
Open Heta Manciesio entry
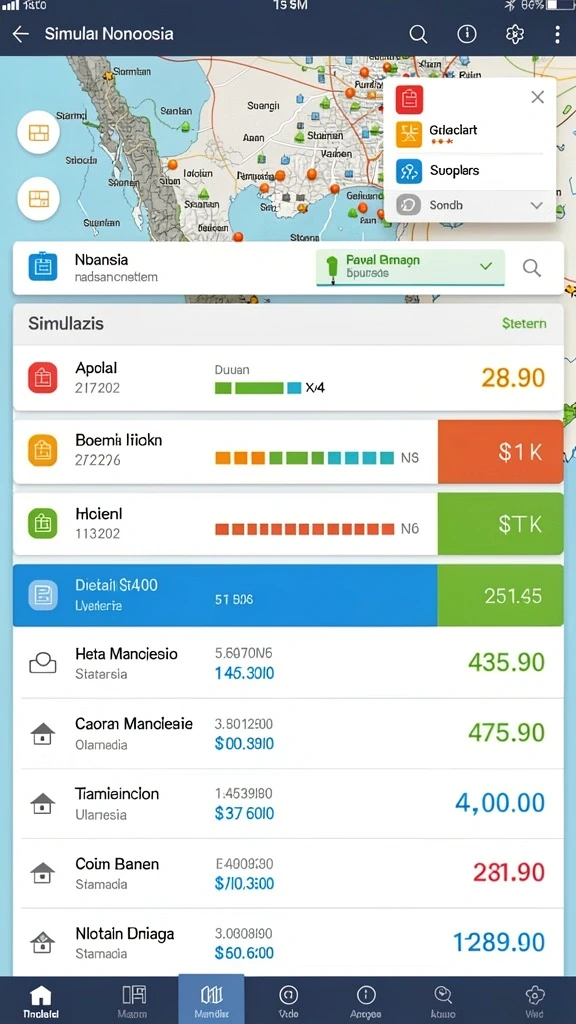[x=288, y=662]
